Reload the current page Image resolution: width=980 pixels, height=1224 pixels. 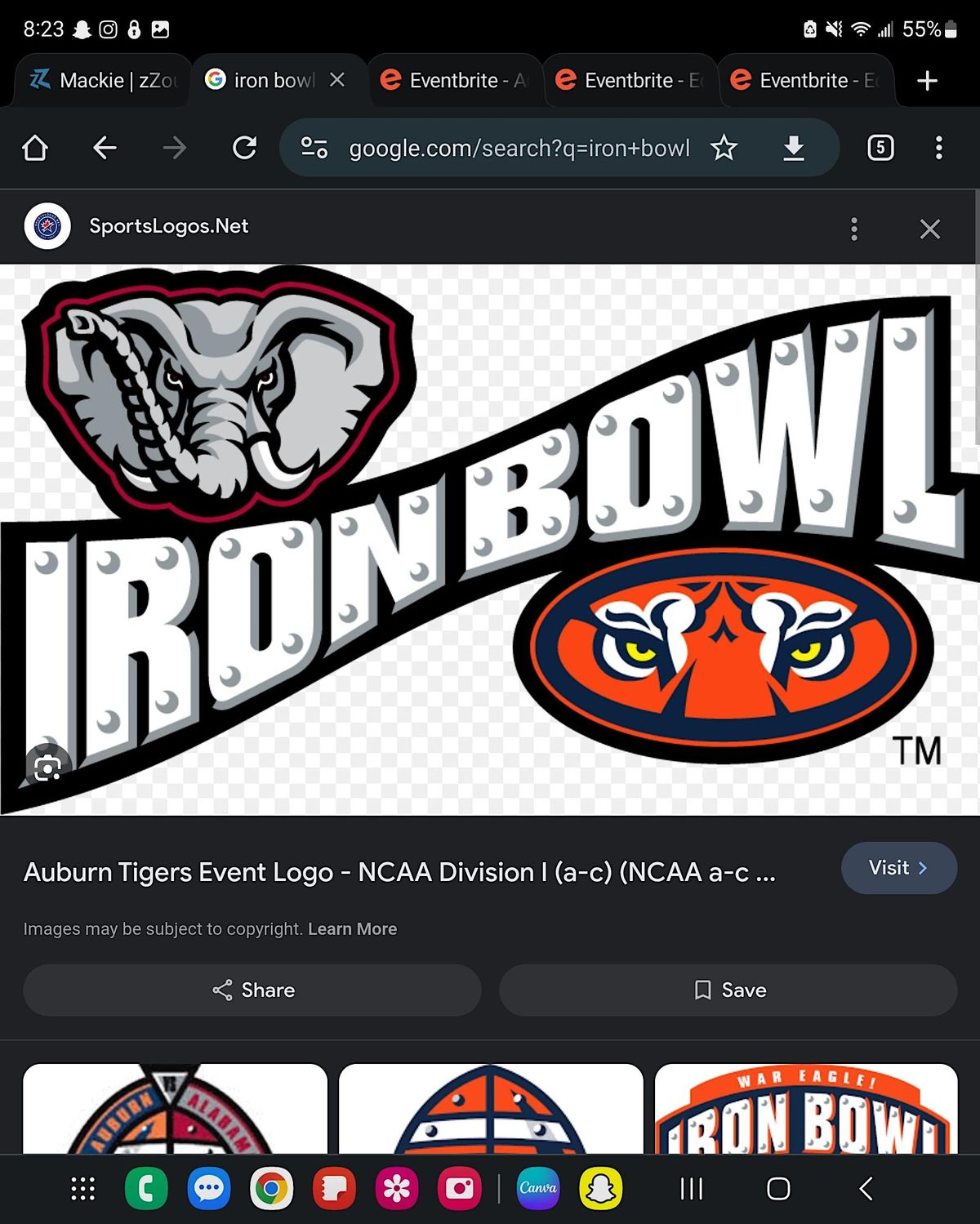[x=244, y=148]
